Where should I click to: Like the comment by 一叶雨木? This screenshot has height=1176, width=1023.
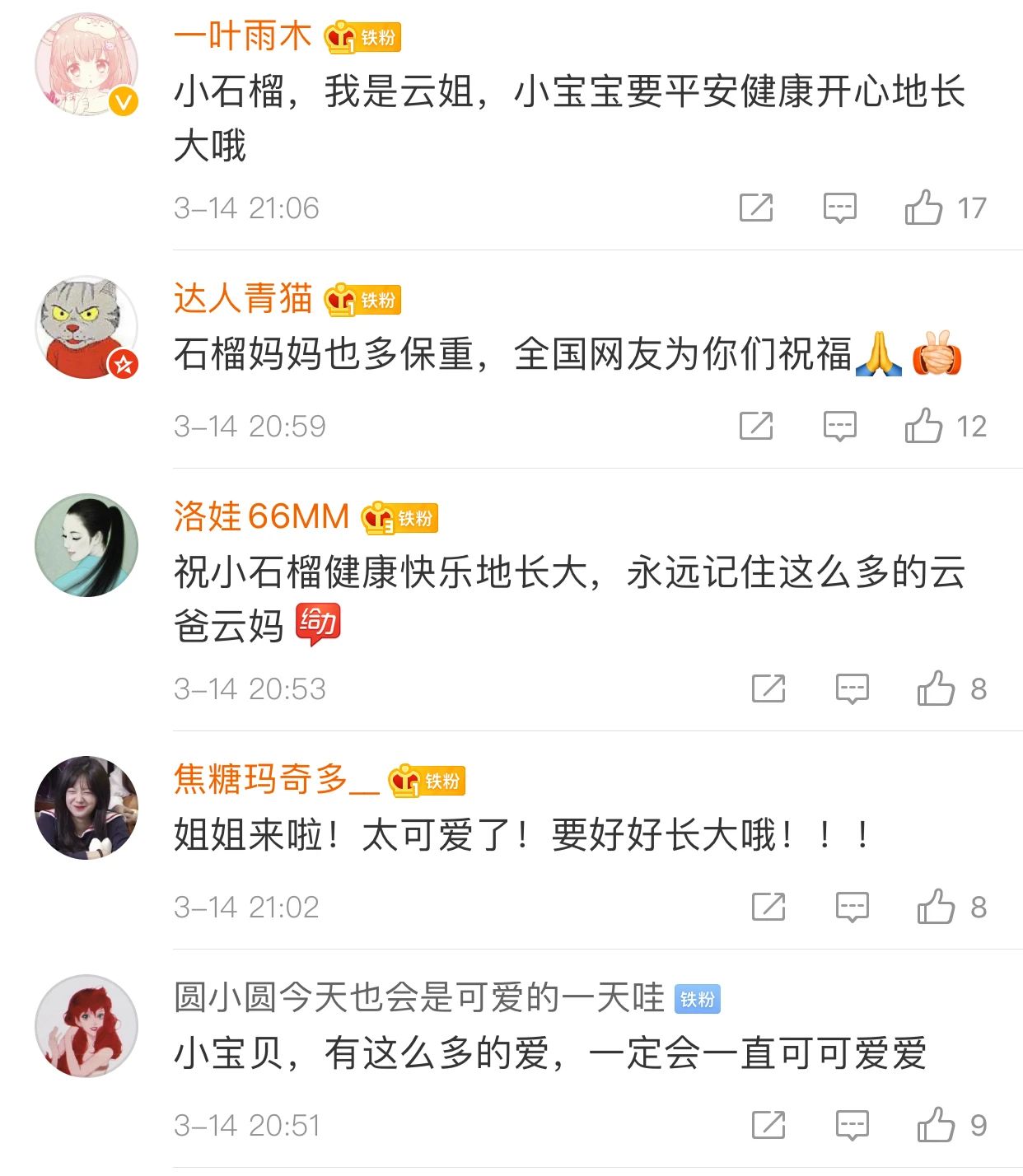[x=923, y=208]
